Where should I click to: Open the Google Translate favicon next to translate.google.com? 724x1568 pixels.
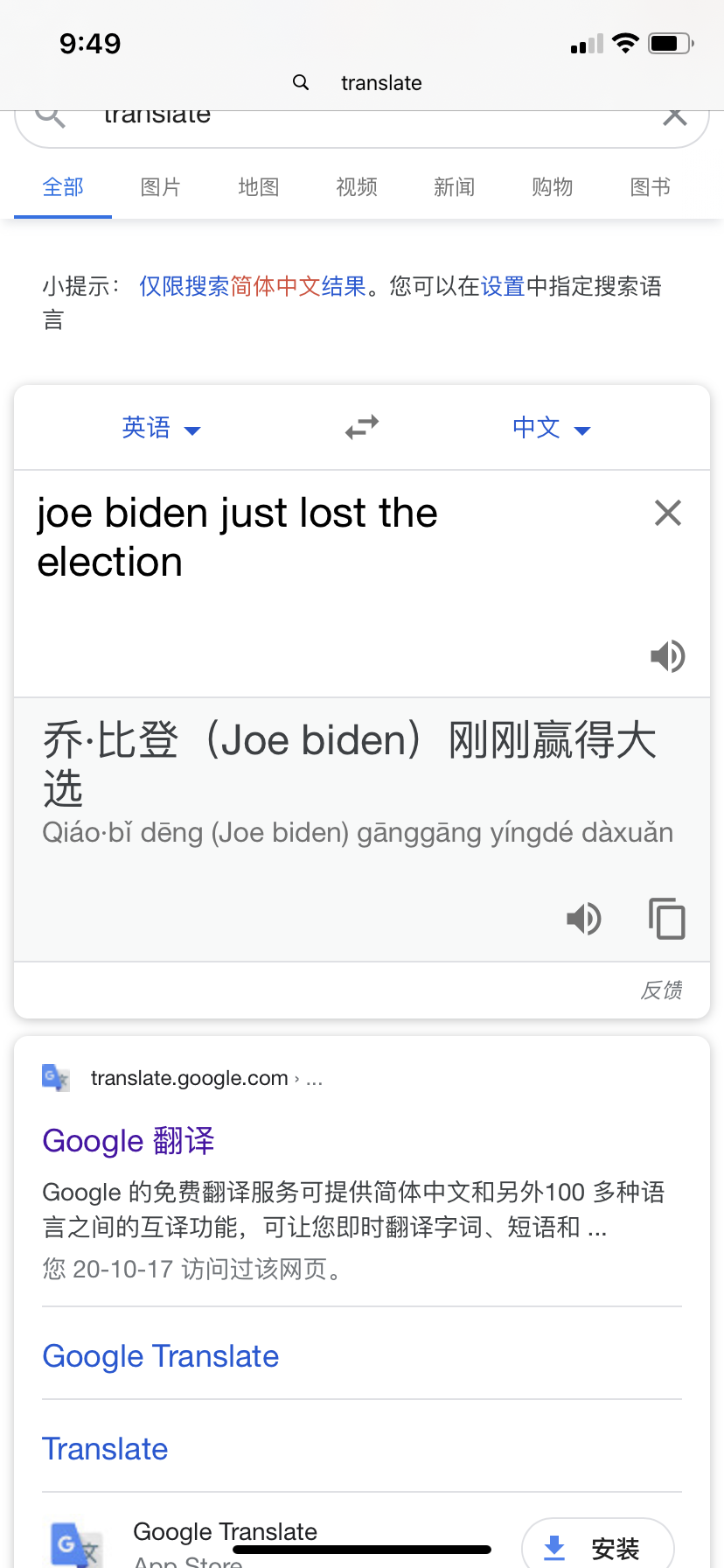55,1077
